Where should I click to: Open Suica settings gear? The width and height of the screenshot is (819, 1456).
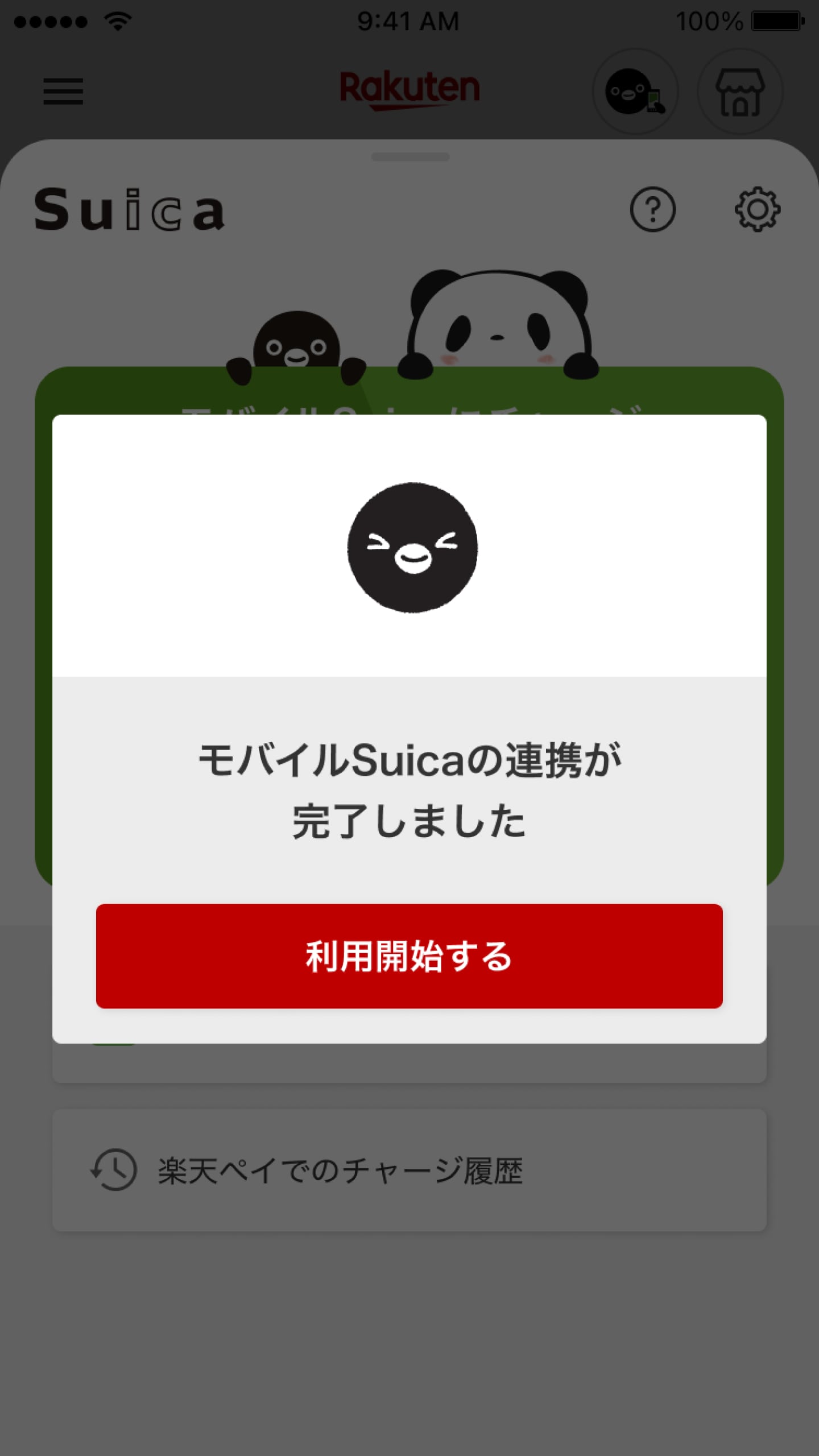pyautogui.click(x=757, y=209)
